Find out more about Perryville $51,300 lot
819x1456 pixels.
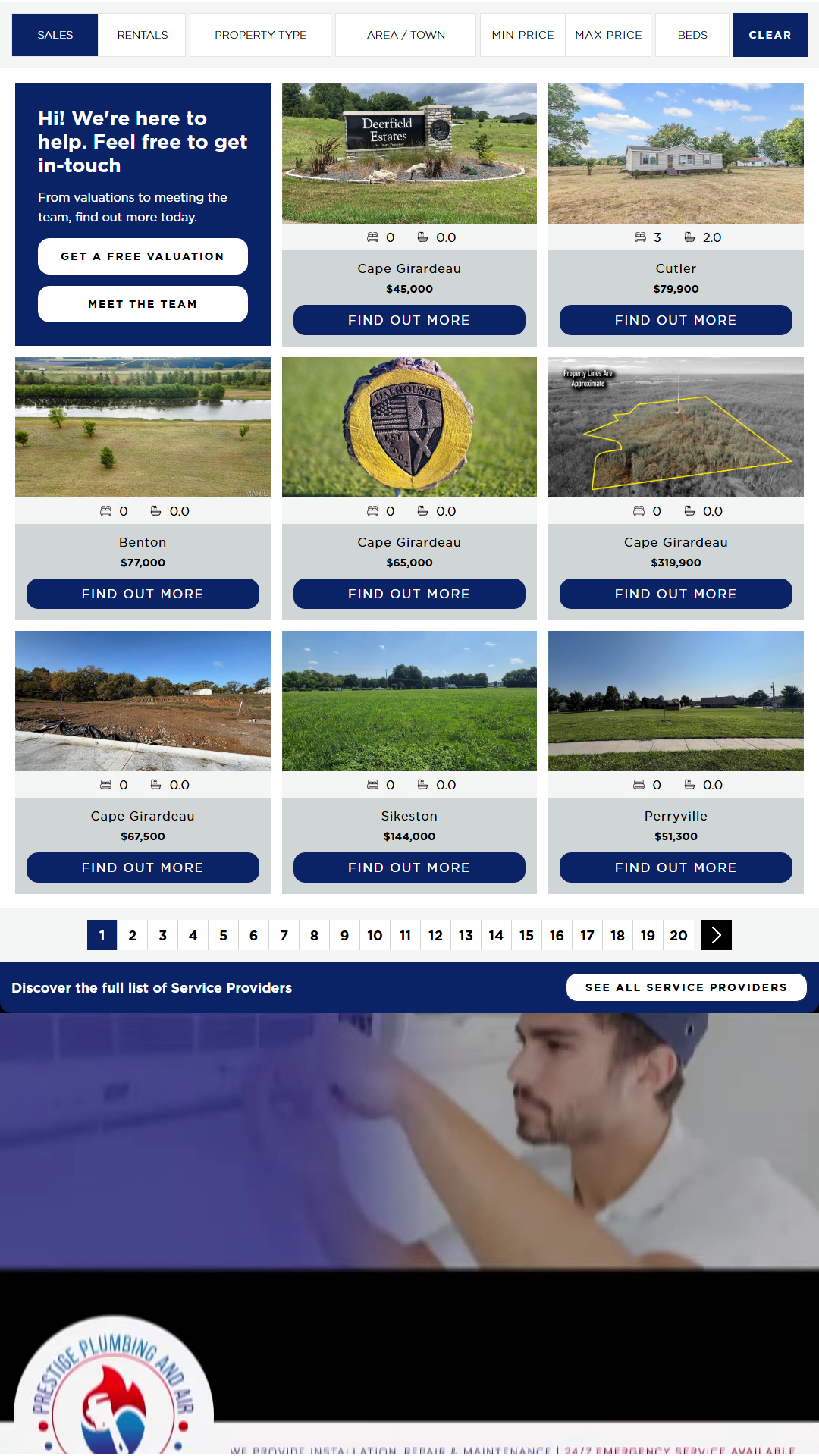676,868
